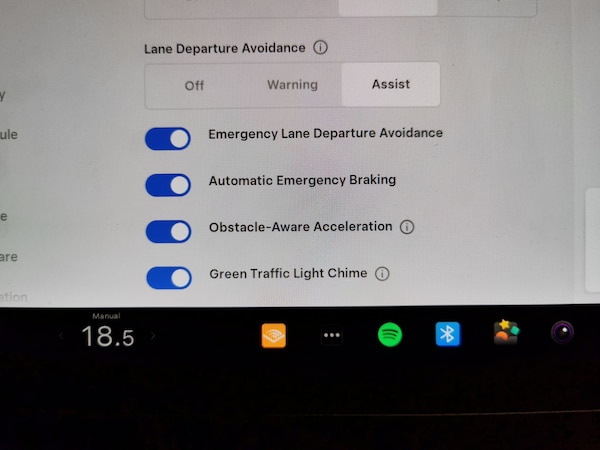View info for Green Traffic Light Chime
This screenshot has width=600, height=450.
tap(382, 273)
